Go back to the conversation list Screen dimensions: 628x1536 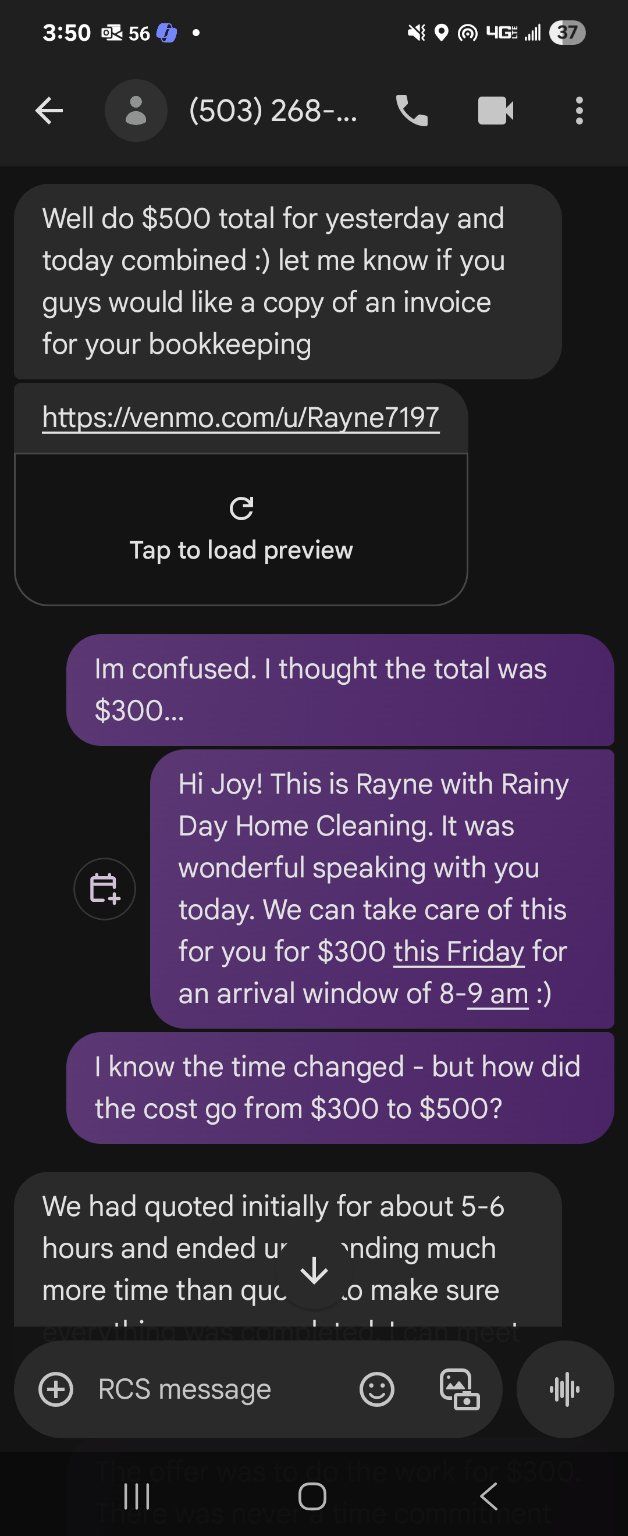[48, 111]
